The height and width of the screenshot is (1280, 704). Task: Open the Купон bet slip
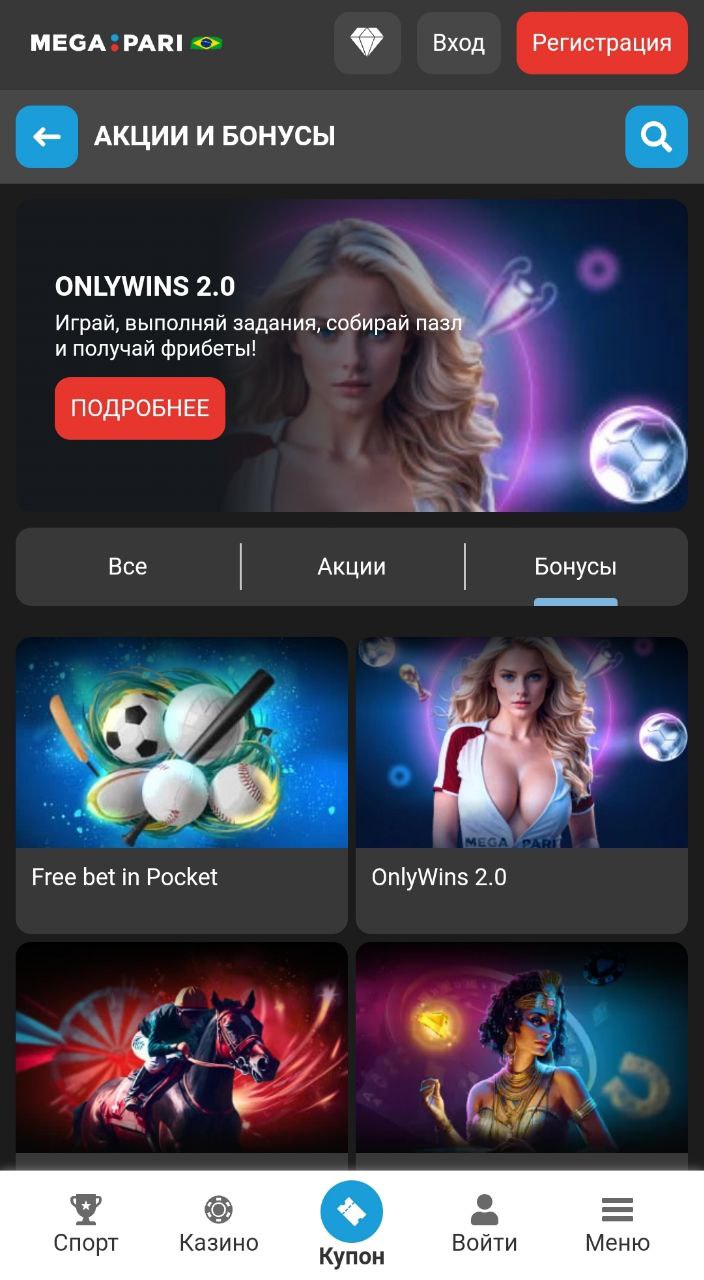pos(352,1225)
